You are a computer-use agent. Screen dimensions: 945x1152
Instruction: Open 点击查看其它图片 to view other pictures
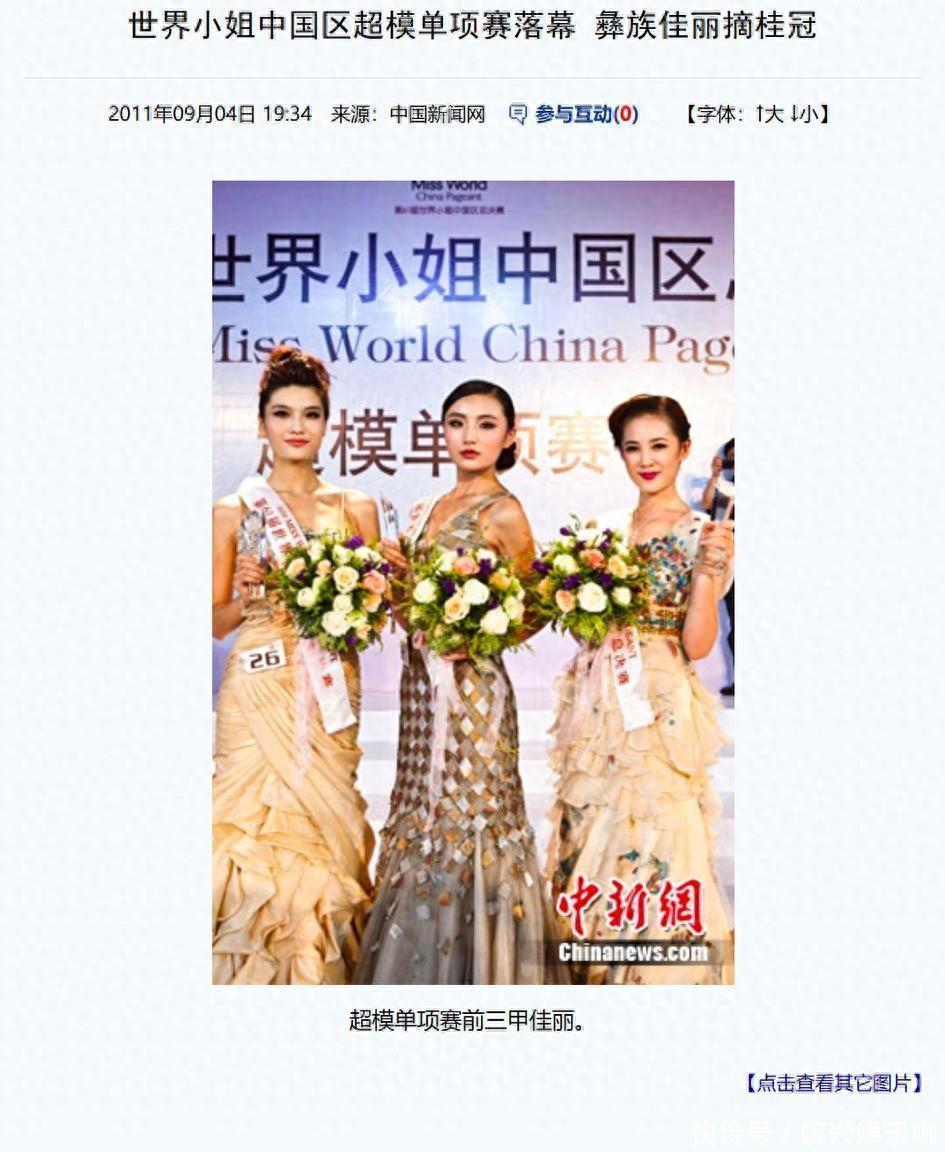click(833, 1083)
